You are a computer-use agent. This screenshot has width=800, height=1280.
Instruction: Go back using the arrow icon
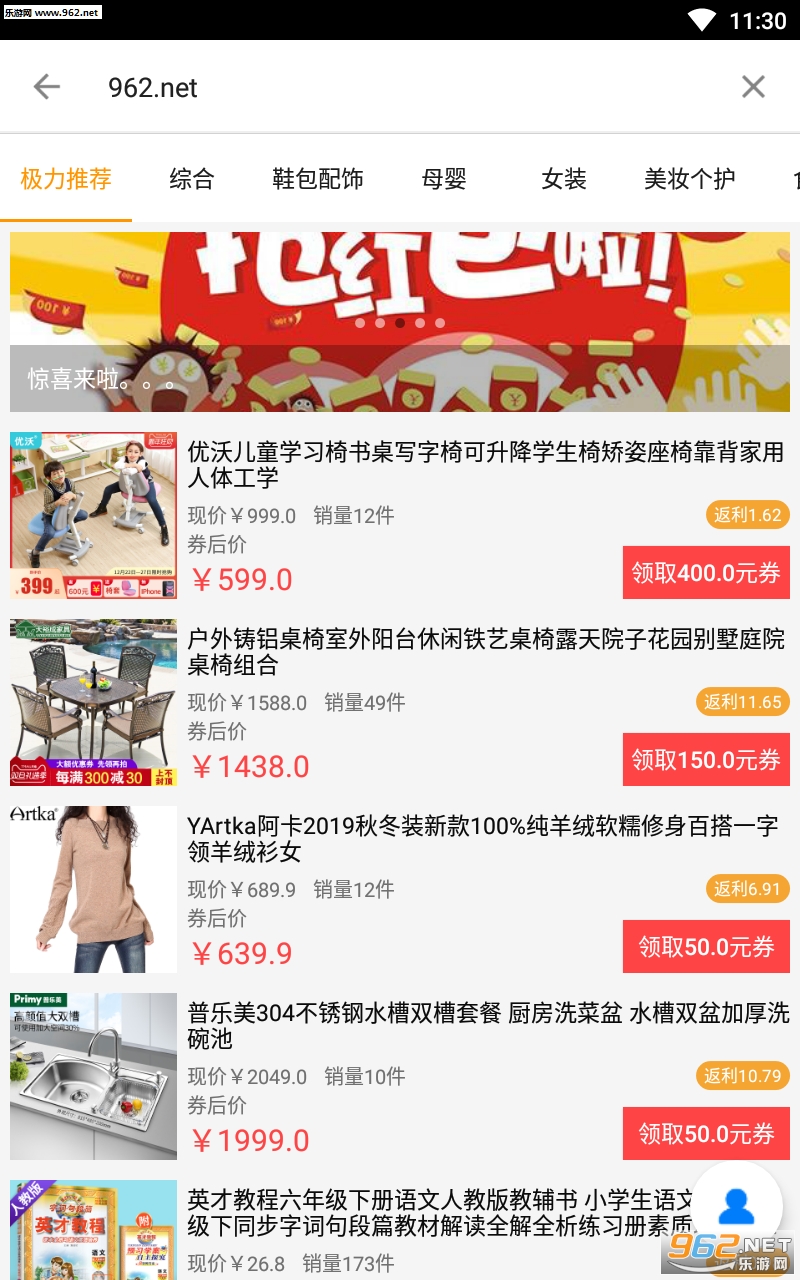pos(47,87)
